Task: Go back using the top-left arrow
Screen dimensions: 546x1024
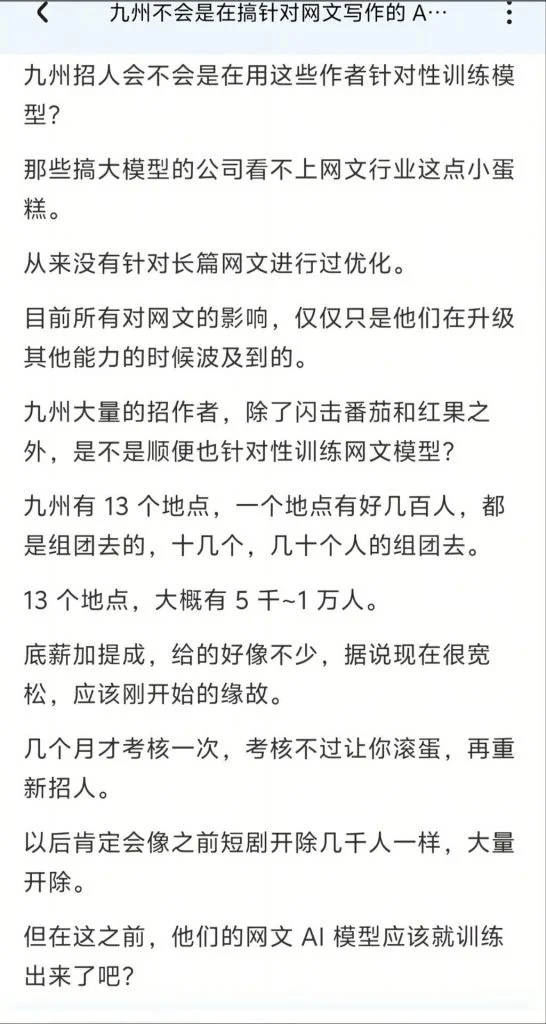Action: 42,12
